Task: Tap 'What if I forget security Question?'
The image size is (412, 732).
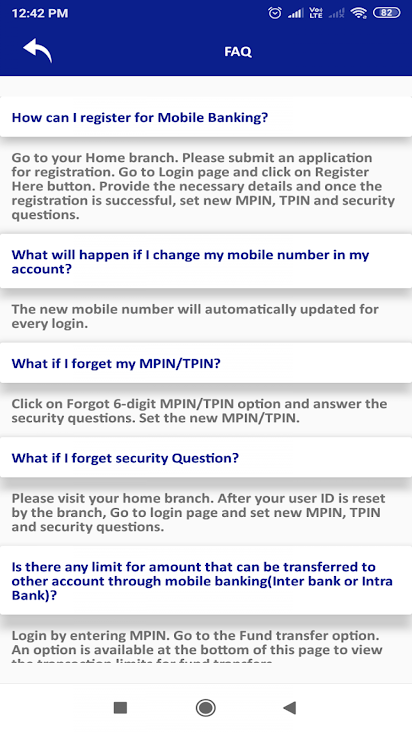Action: [x=206, y=458]
